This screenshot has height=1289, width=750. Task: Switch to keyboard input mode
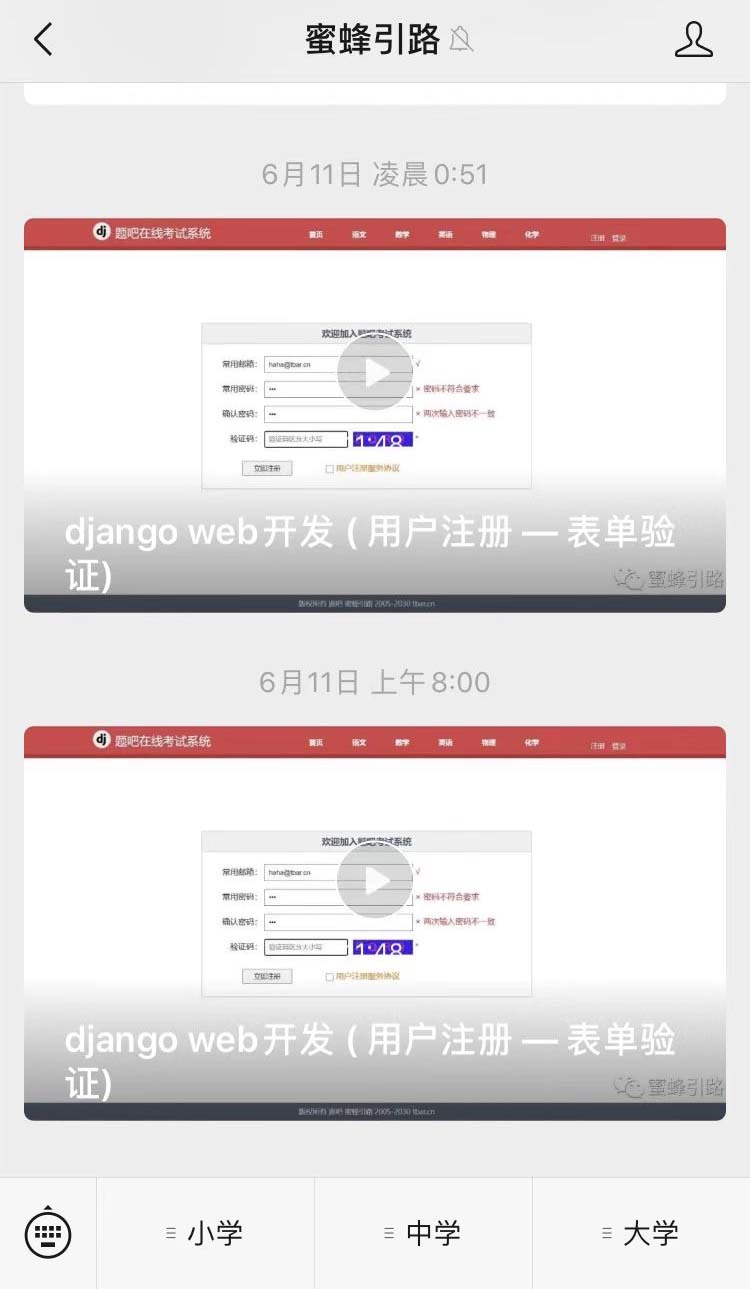click(x=48, y=1233)
